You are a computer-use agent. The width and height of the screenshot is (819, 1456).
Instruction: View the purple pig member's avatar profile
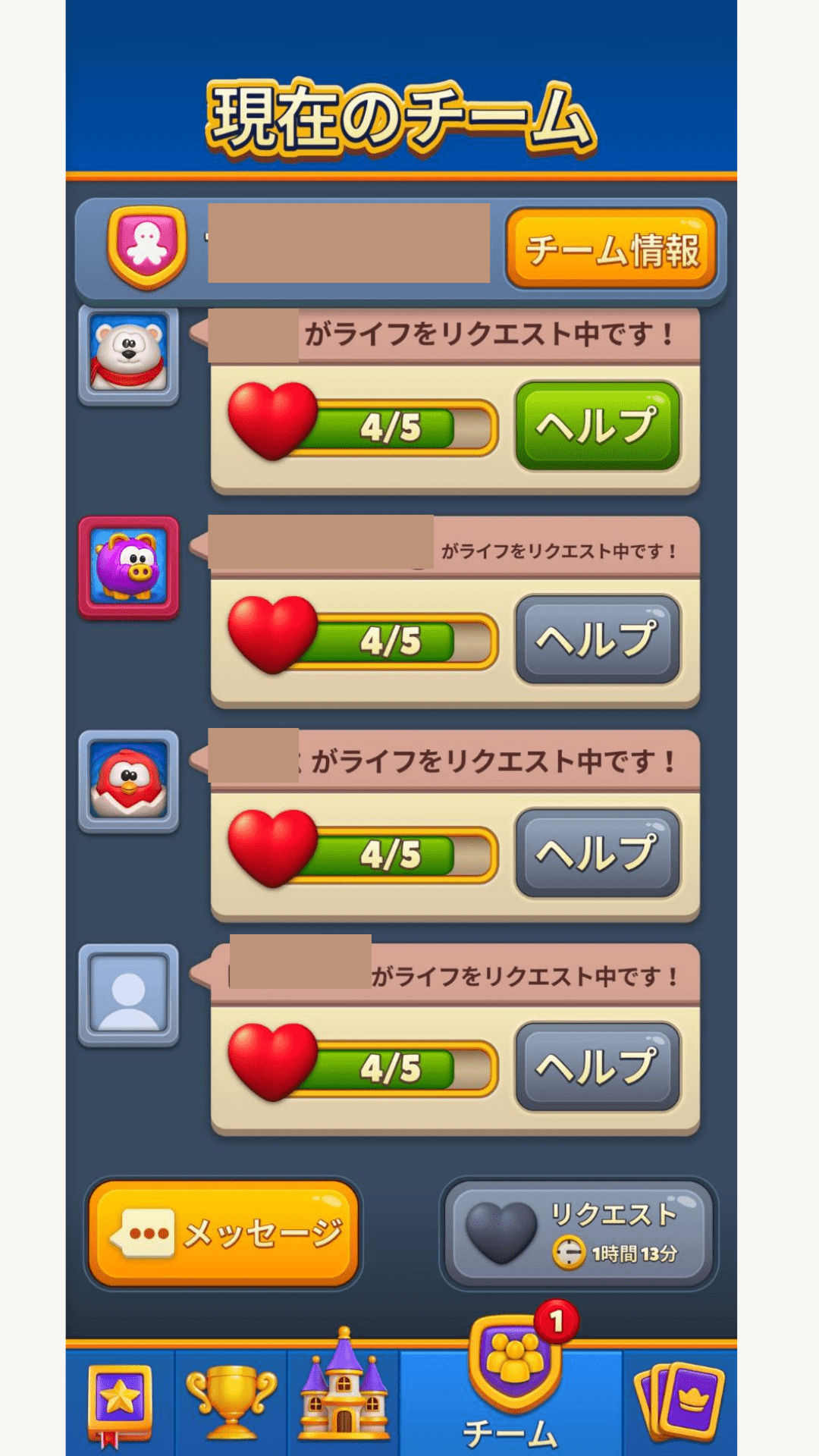coord(129,567)
